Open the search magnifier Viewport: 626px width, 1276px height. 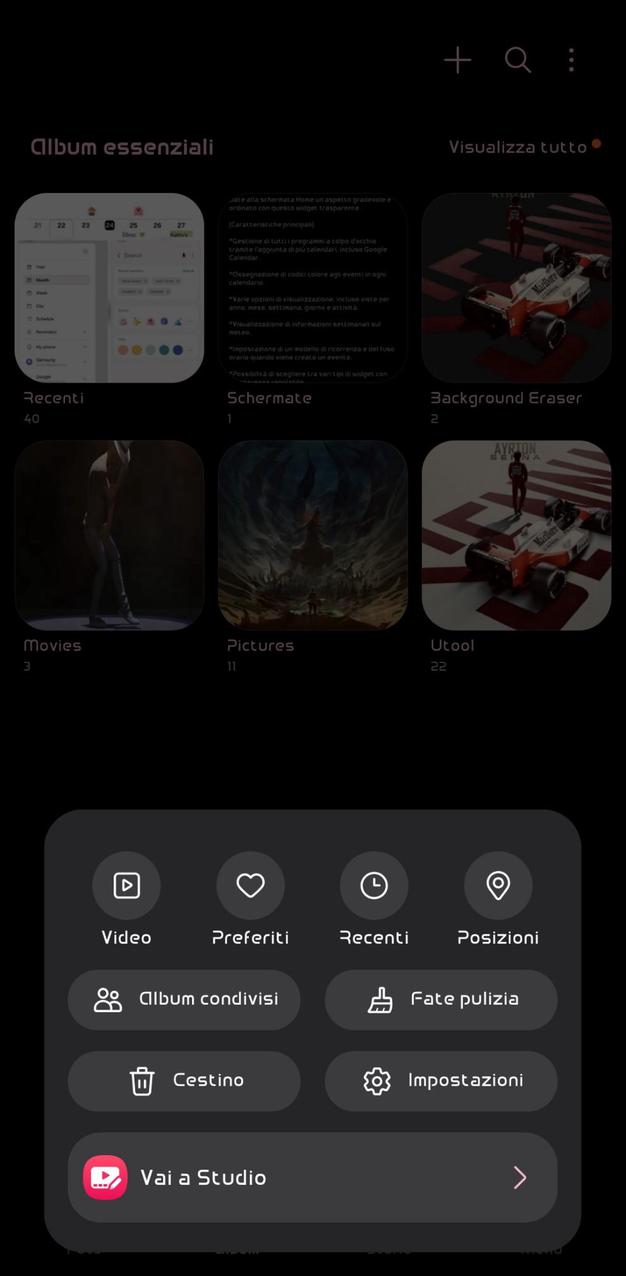[518, 60]
